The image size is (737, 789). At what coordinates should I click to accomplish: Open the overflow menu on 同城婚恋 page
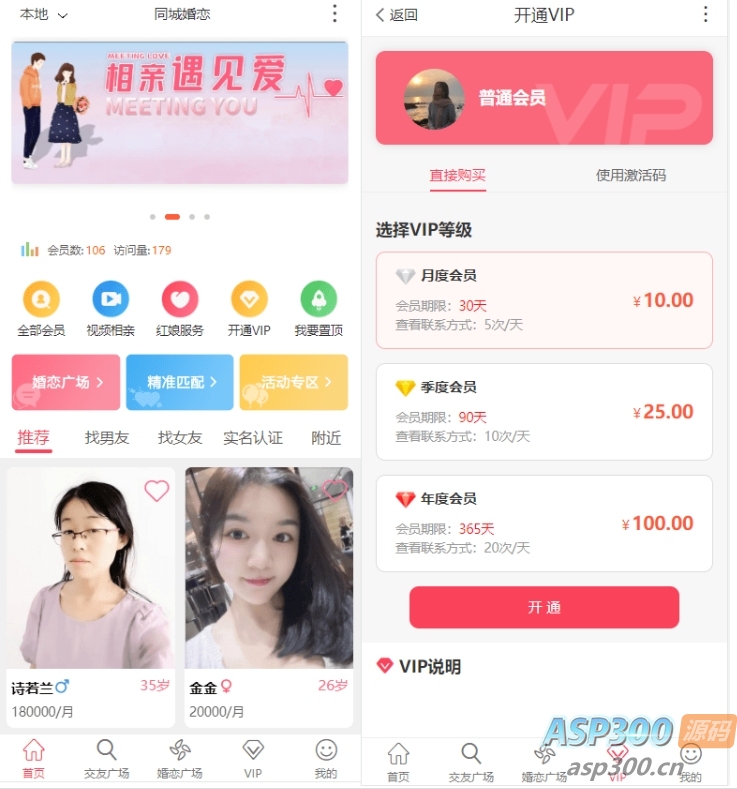coord(334,14)
